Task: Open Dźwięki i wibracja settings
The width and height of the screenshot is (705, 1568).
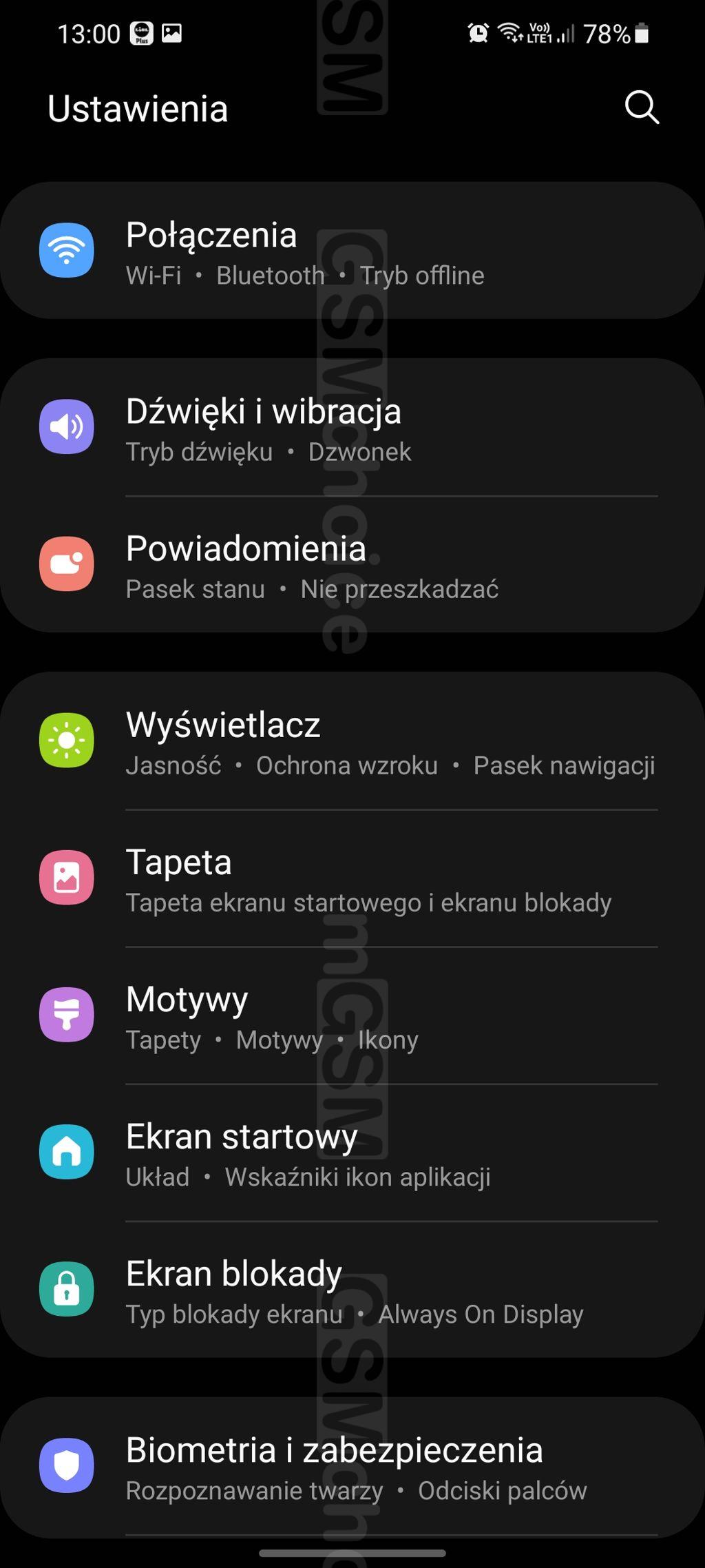Action: pos(352,427)
